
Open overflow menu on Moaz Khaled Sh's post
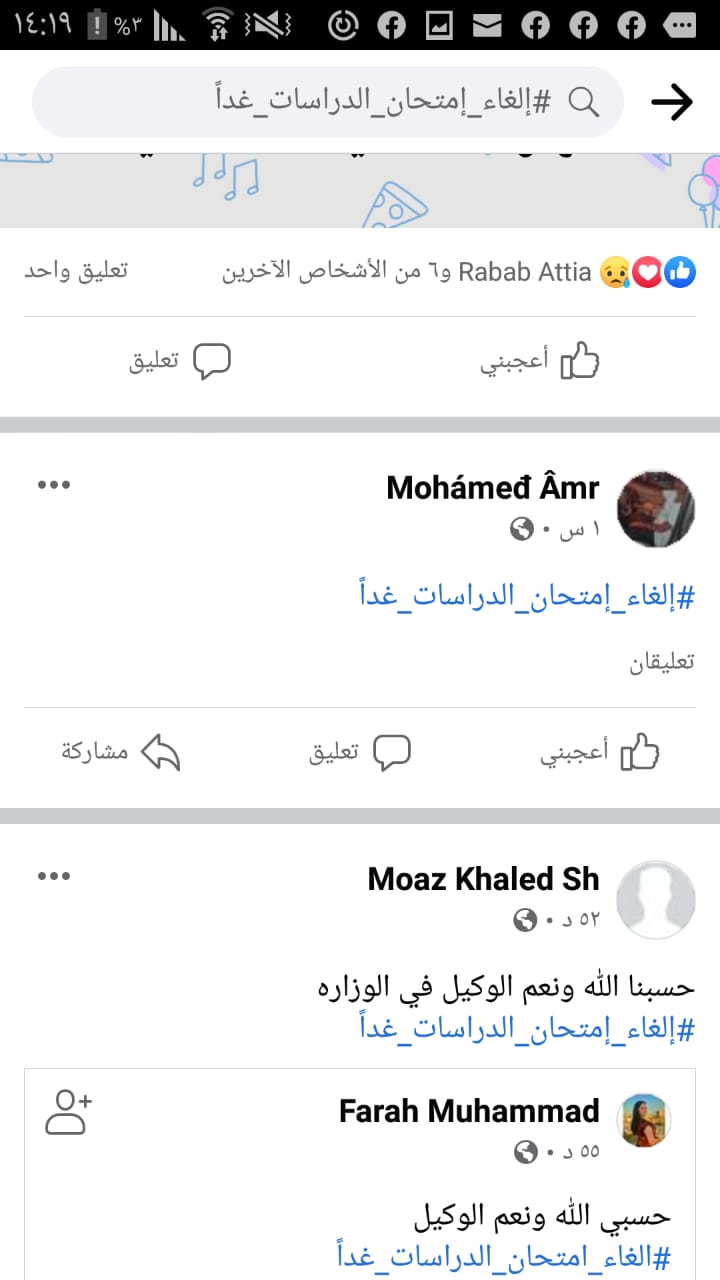click(x=54, y=876)
